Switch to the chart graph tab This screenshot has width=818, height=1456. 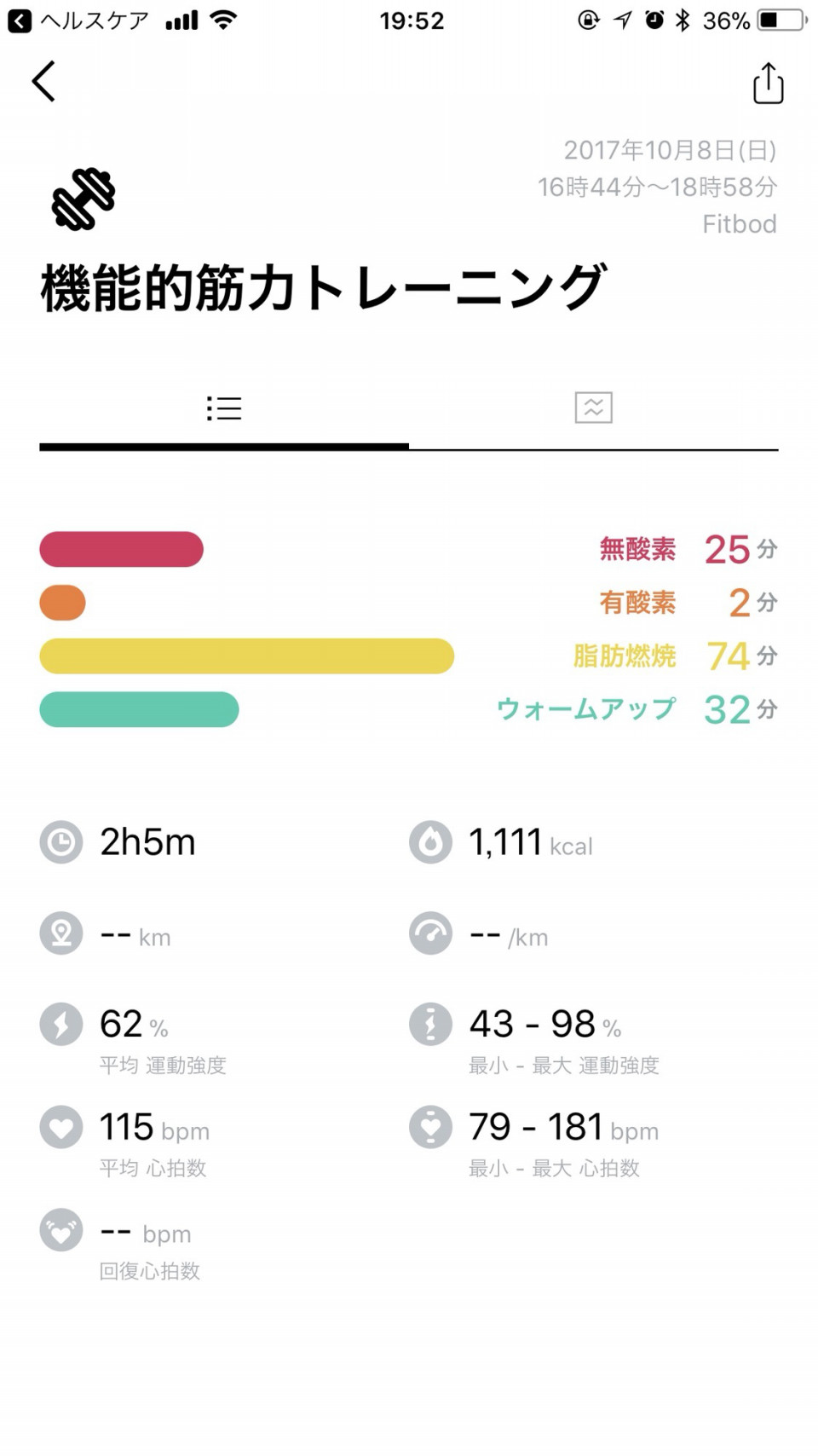(x=593, y=407)
